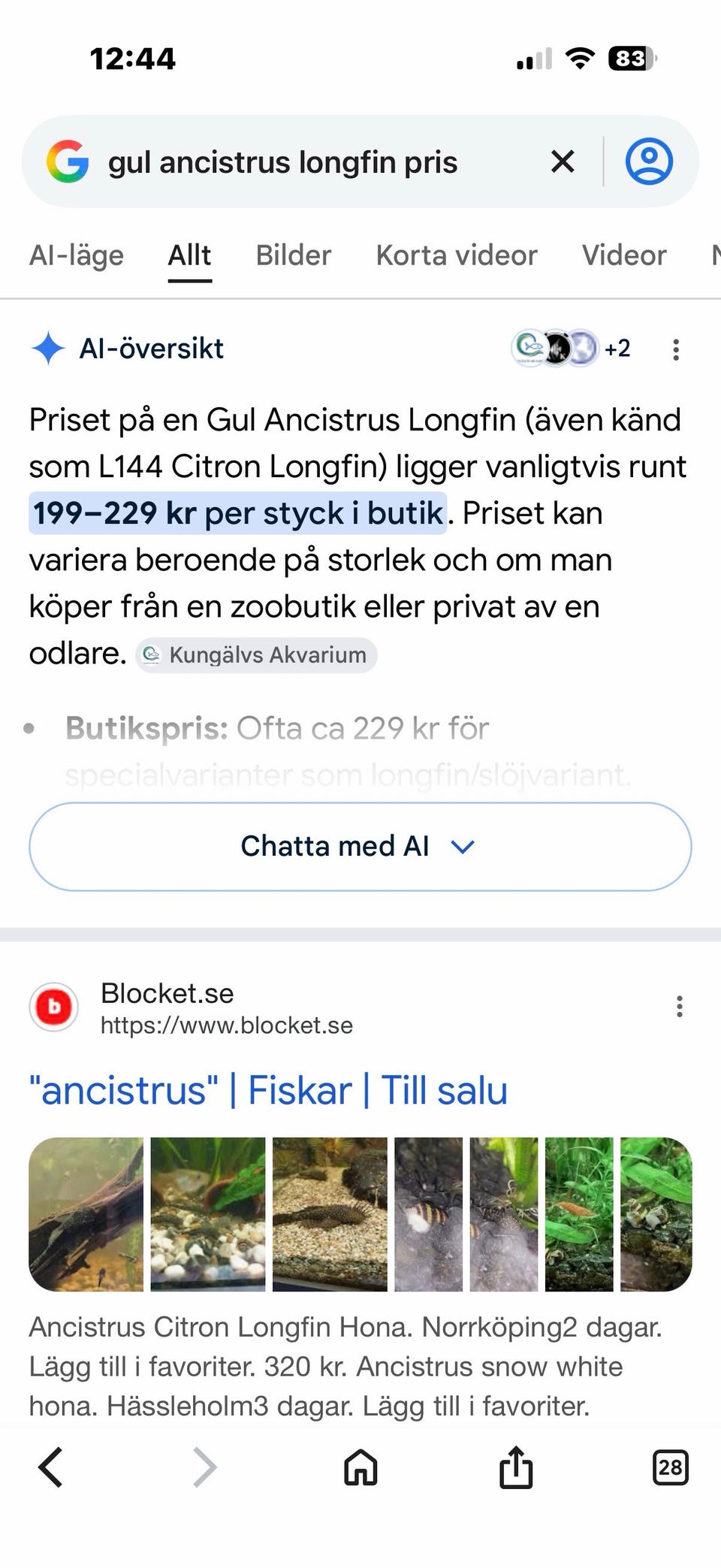Open the Blocket.se site header
The width and height of the screenshot is (721, 1568).
click(191, 1008)
